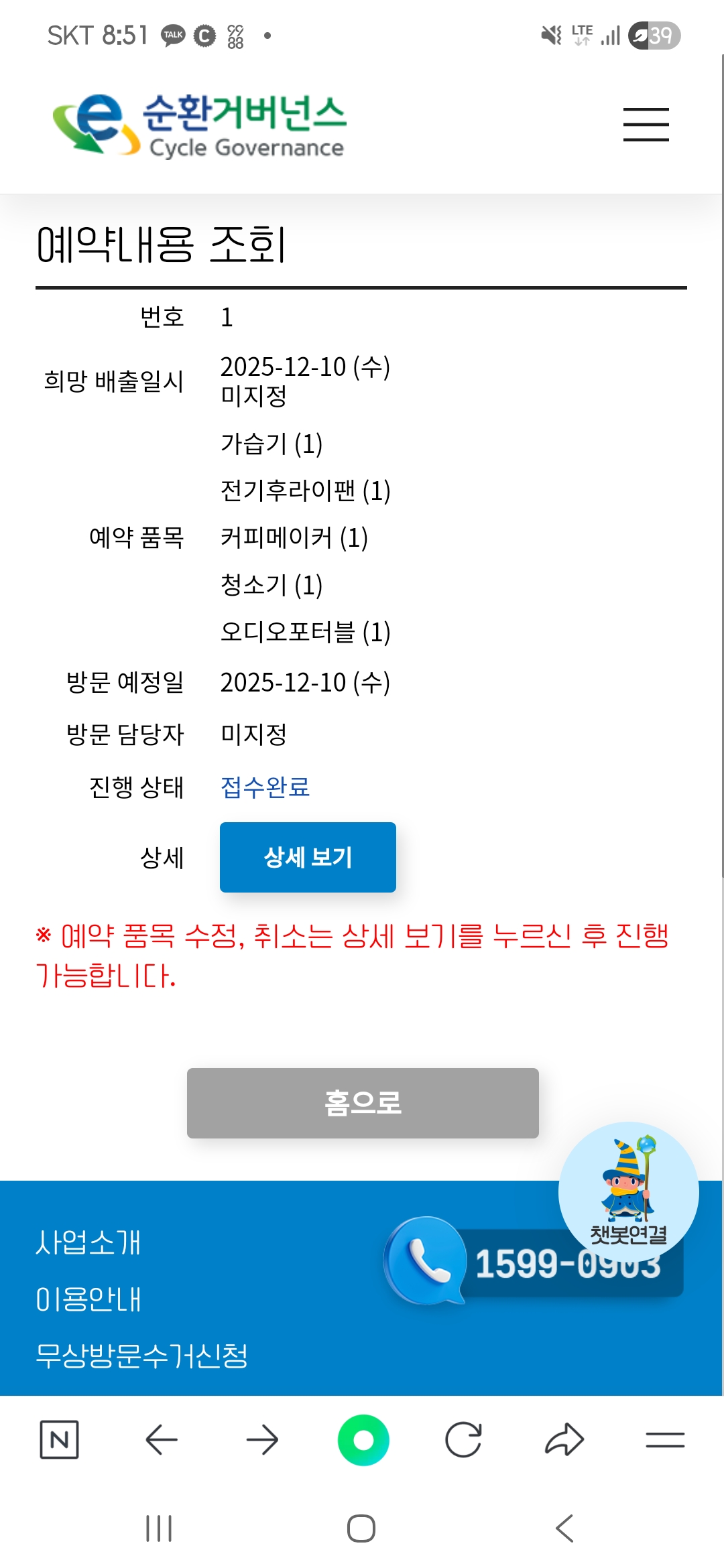Viewport: 724px width, 1568px height.
Task: Open the browser's two-line menu
Action: click(x=665, y=1439)
